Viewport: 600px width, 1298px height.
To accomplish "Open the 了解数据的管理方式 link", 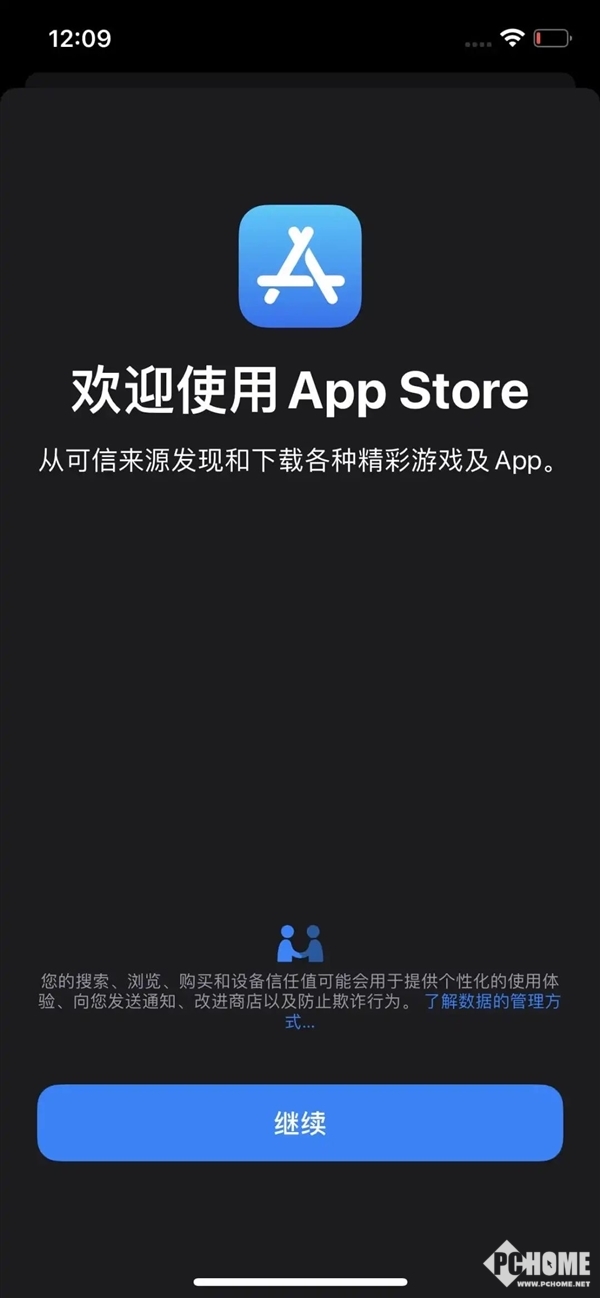I will 492,1001.
